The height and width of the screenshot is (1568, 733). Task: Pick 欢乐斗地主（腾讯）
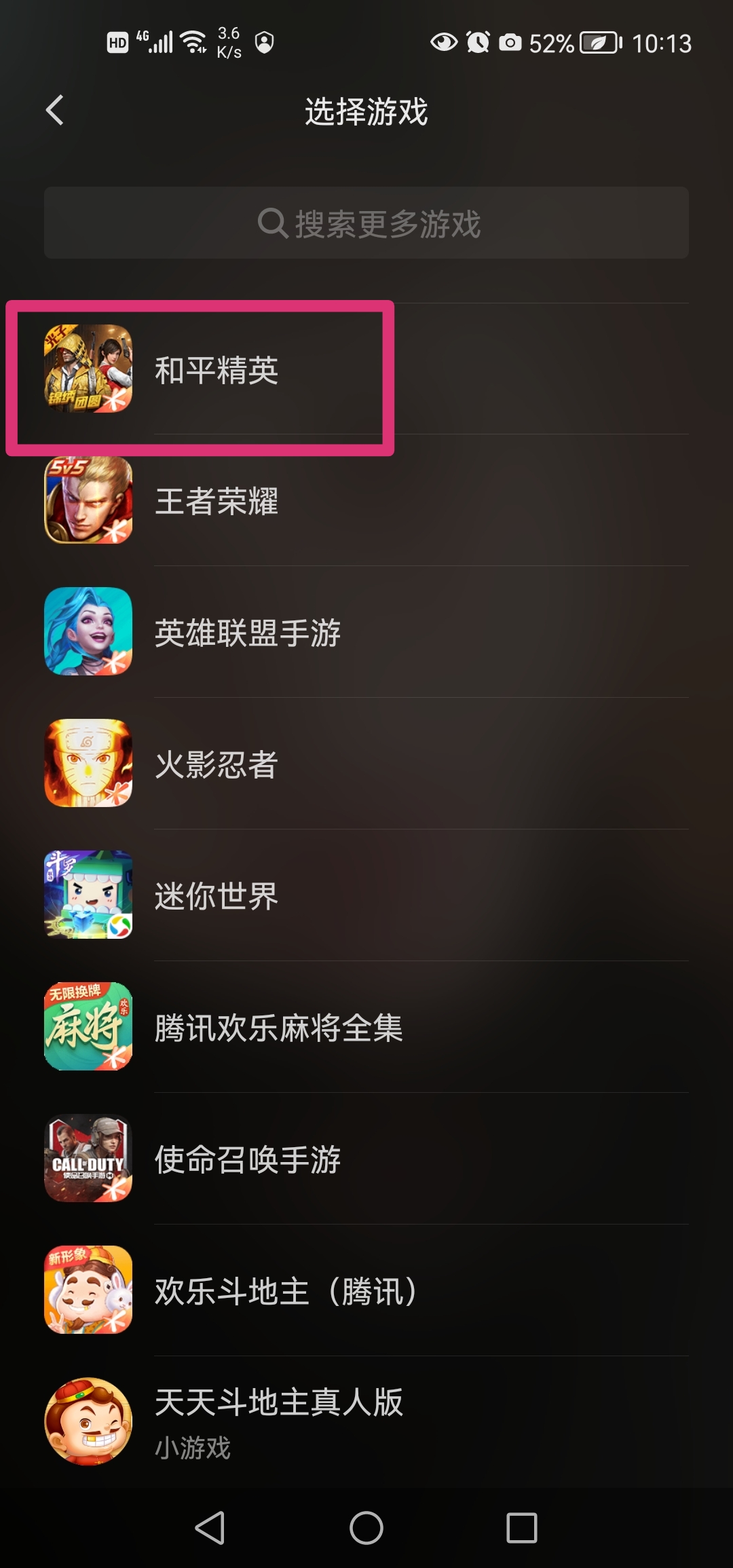tap(285, 1291)
